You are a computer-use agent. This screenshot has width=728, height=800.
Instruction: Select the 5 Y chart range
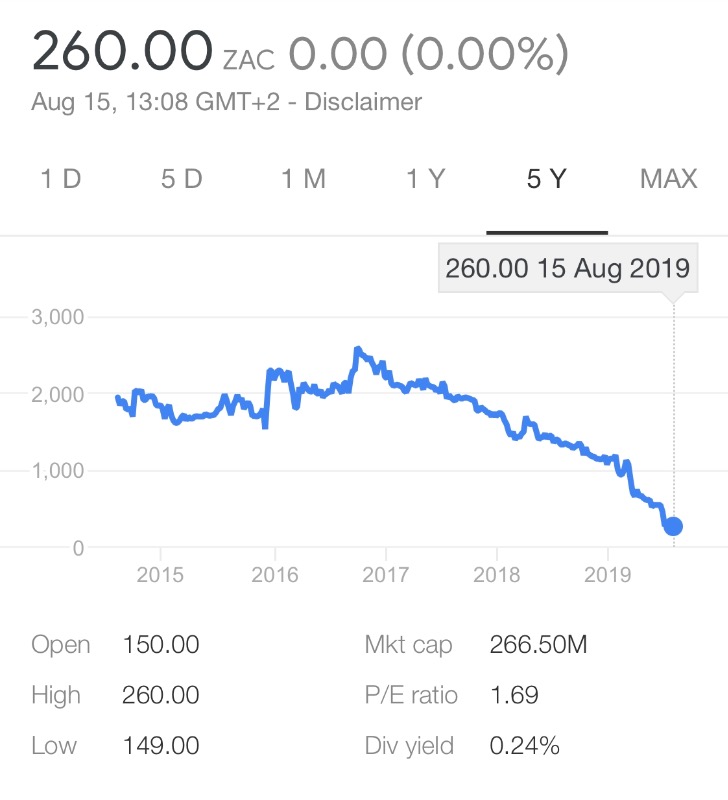[547, 180]
